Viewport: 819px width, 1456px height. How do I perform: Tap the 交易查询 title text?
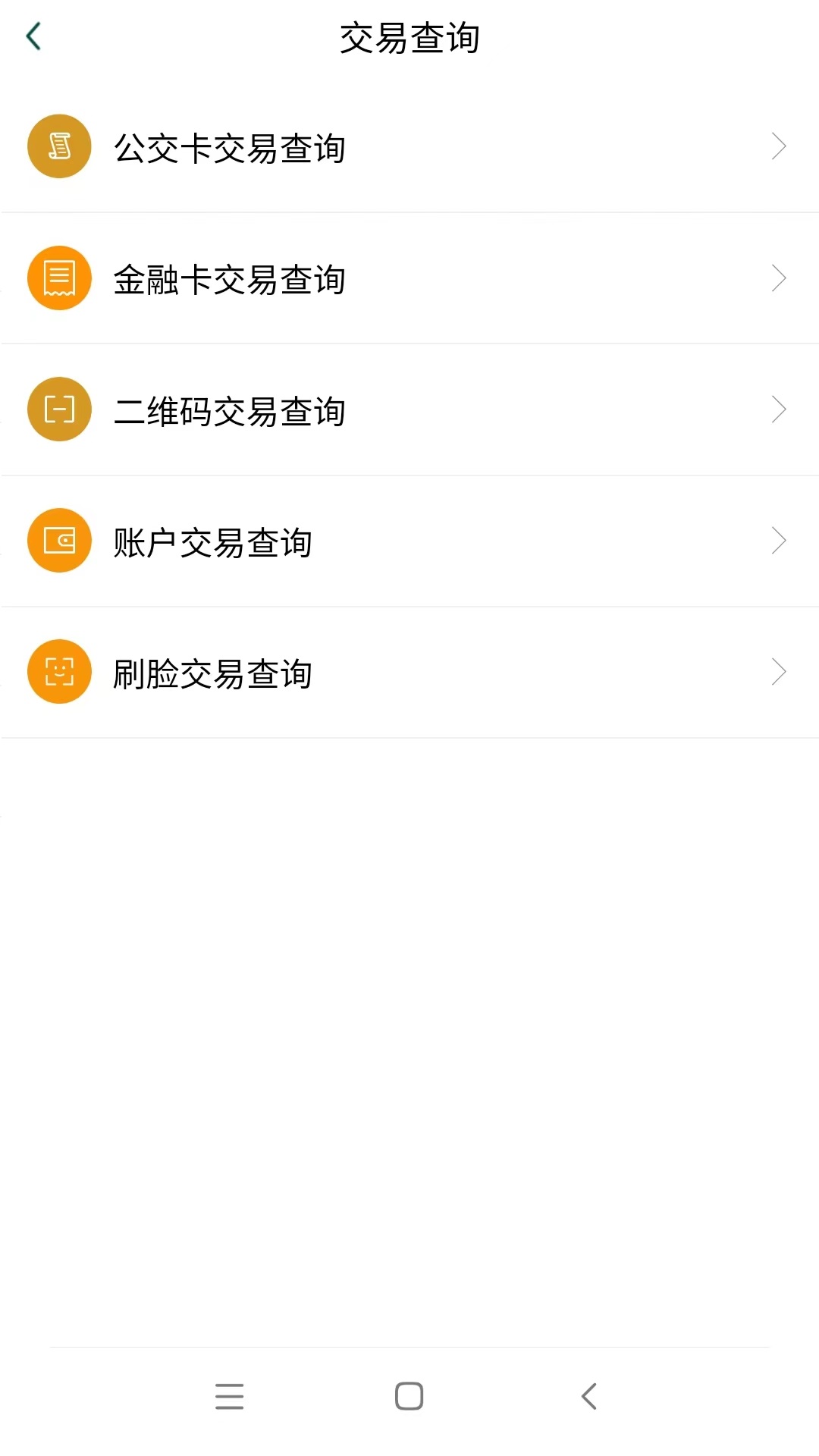(x=409, y=34)
